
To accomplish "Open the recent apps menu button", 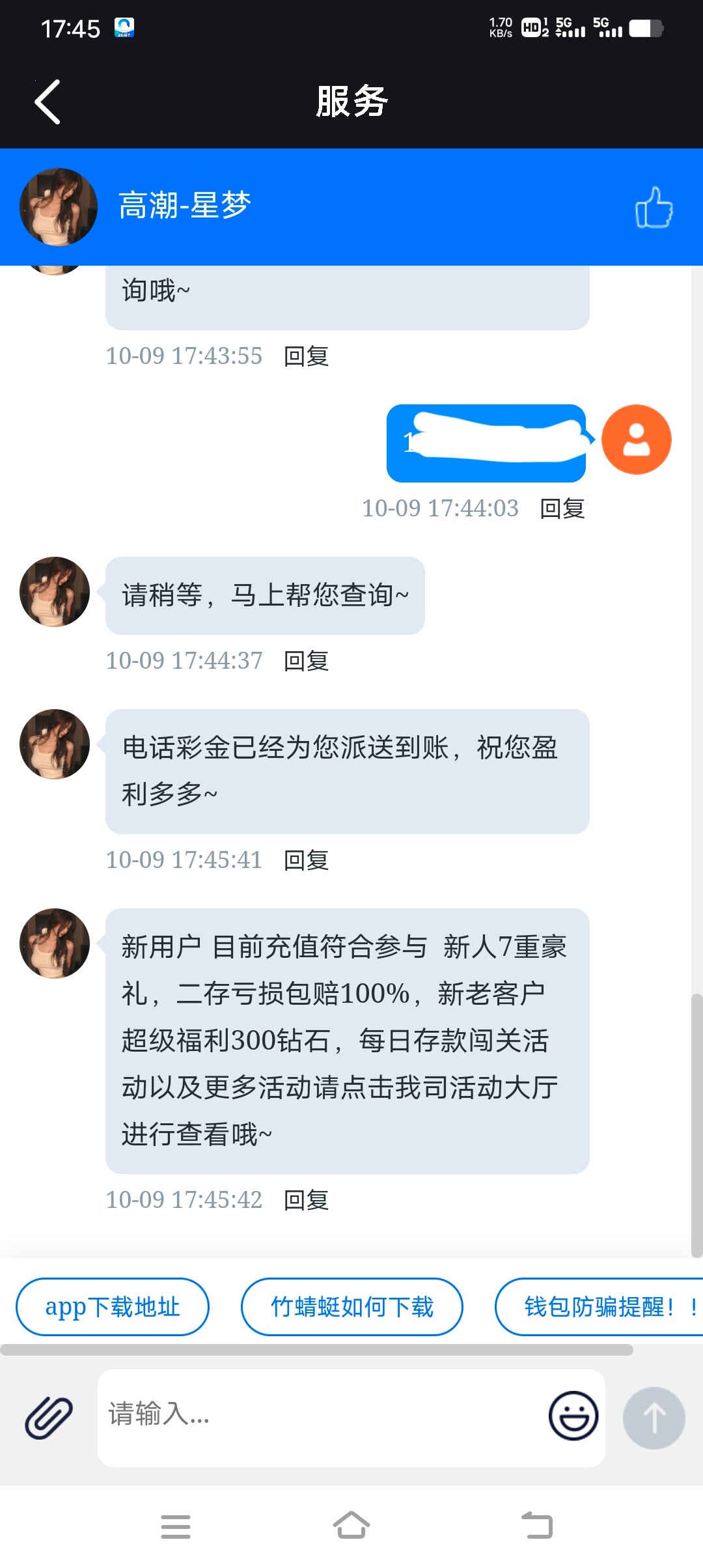I will pyautogui.click(x=176, y=1526).
